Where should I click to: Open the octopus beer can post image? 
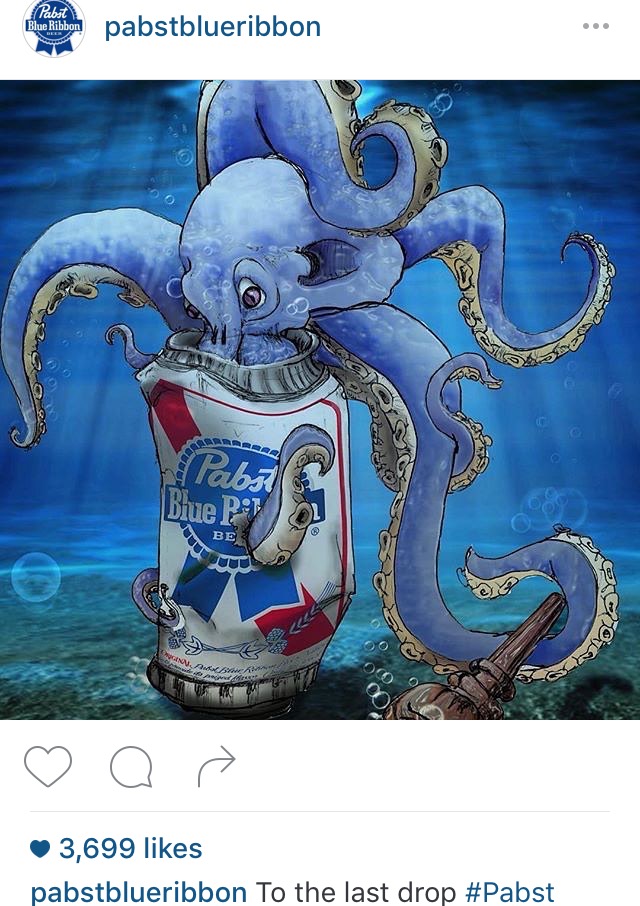point(320,400)
